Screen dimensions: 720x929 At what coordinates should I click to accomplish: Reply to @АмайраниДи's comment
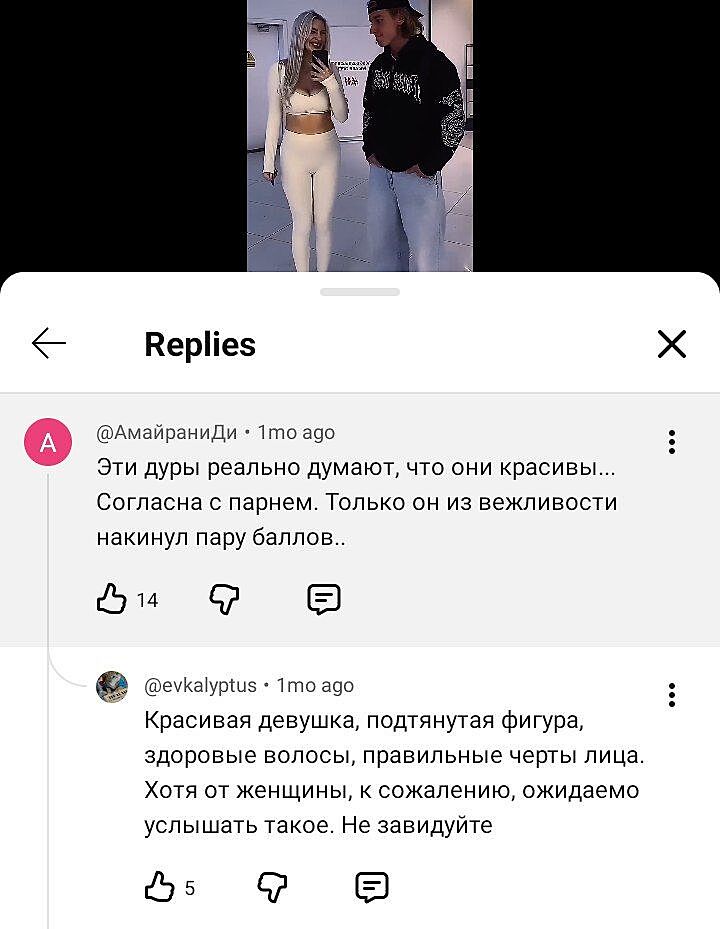323,599
